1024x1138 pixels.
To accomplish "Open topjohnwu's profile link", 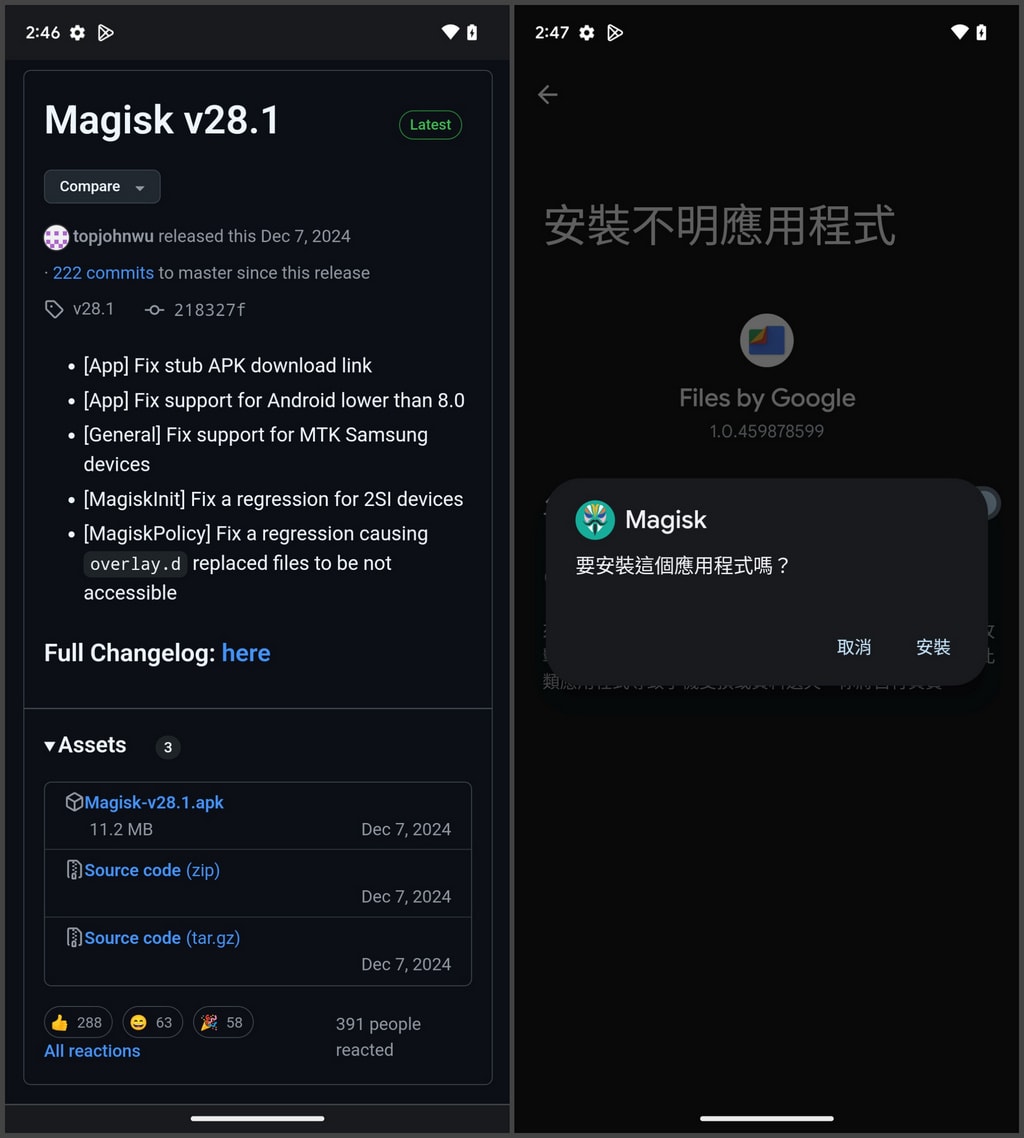I will [x=113, y=237].
